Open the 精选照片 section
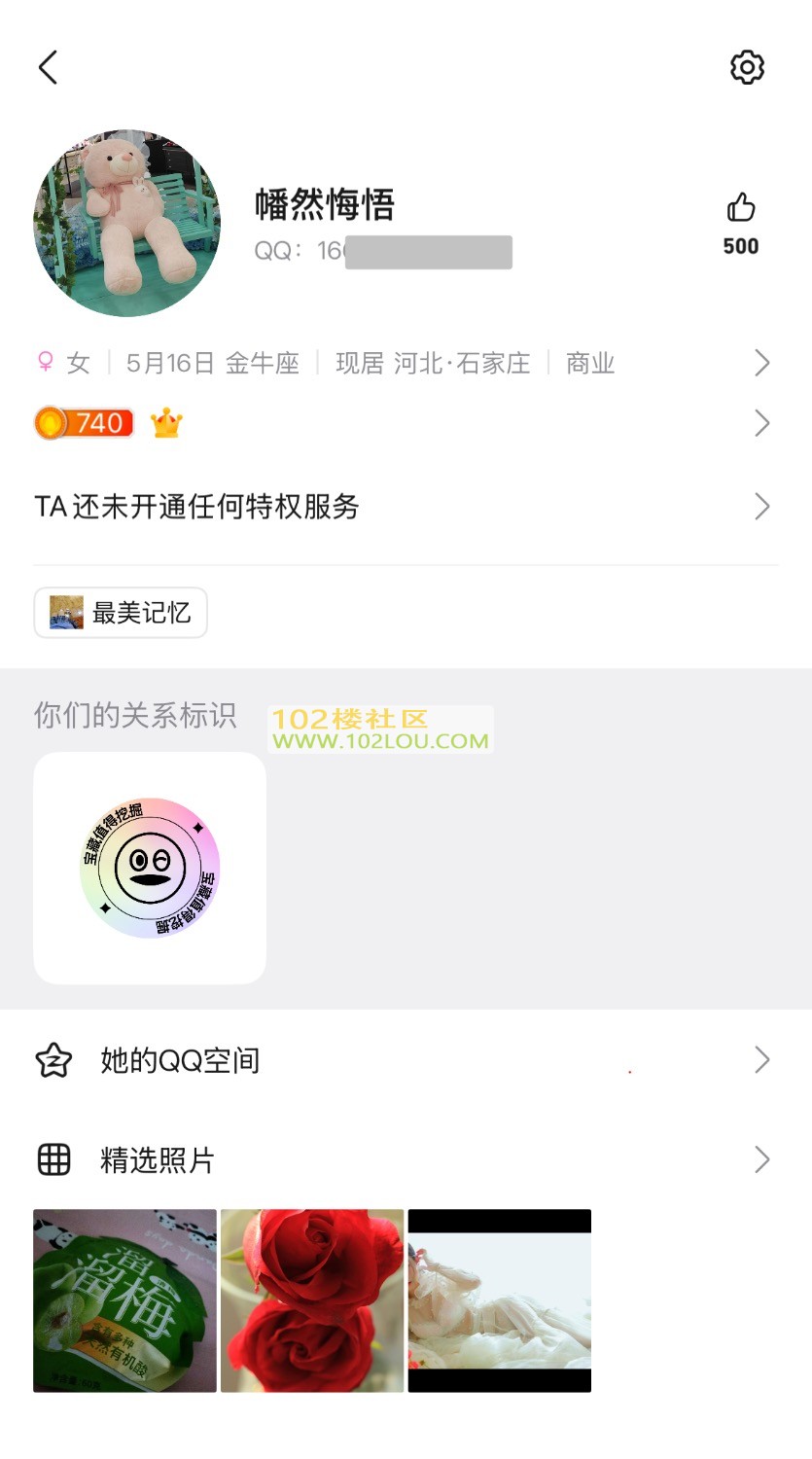Image resolution: width=812 pixels, height=1459 pixels. (399, 1159)
